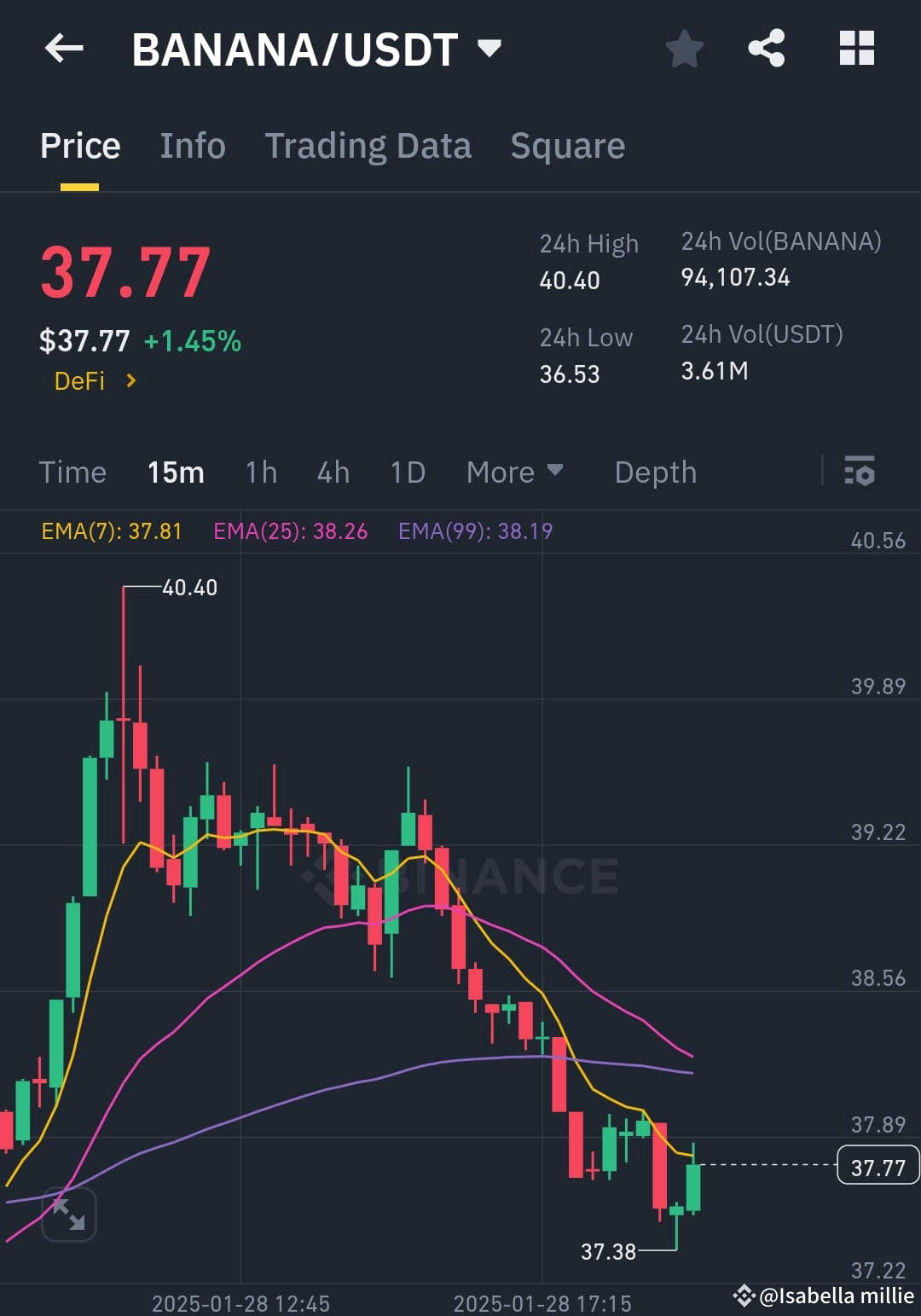The width and height of the screenshot is (921, 1316).
Task: Select the 1D timeframe
Action: (x=407, y=472)
